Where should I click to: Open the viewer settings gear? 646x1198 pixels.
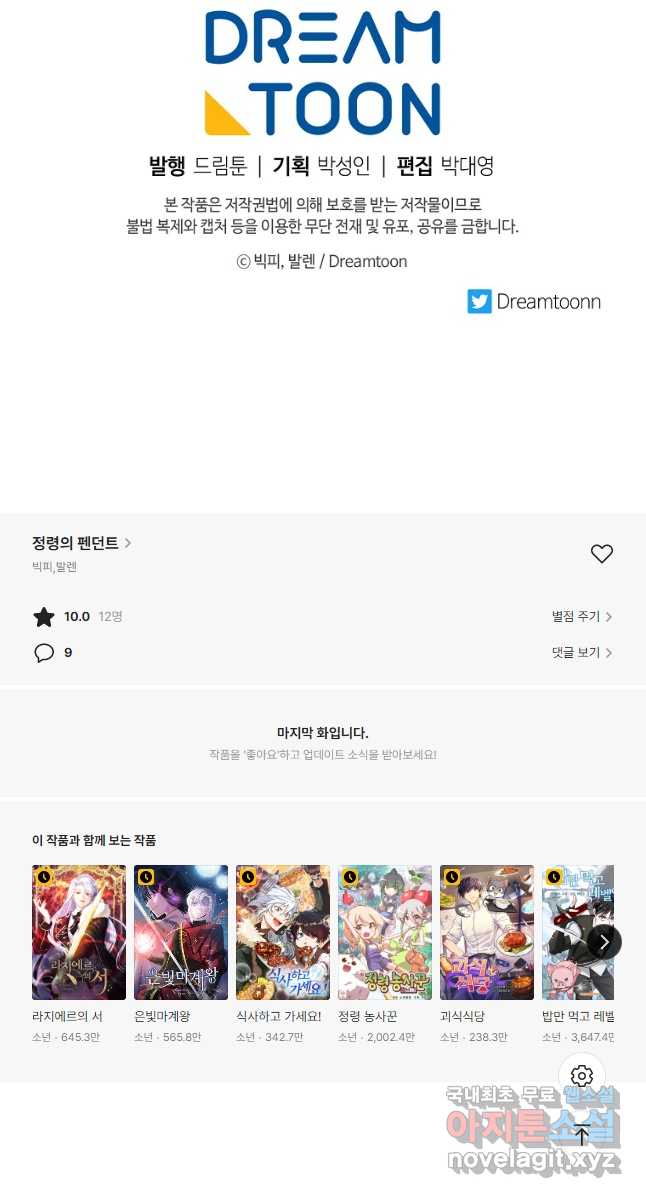click(582, 1076)
